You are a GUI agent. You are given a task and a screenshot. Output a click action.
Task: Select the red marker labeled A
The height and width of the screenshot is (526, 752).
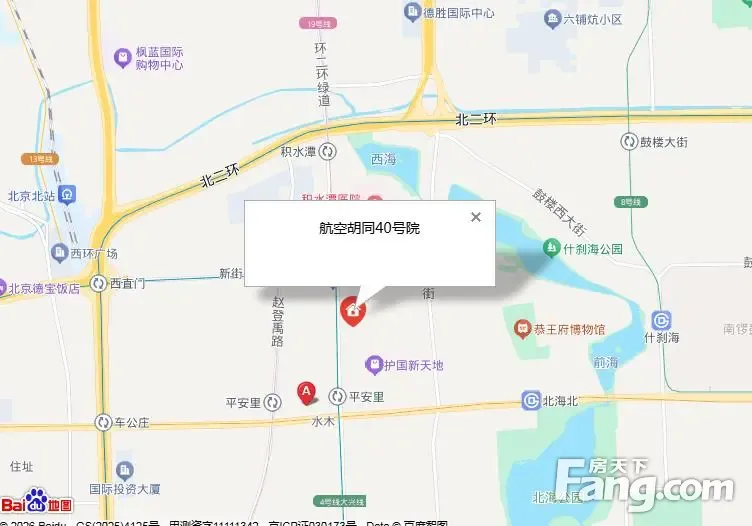click(307, 392)
